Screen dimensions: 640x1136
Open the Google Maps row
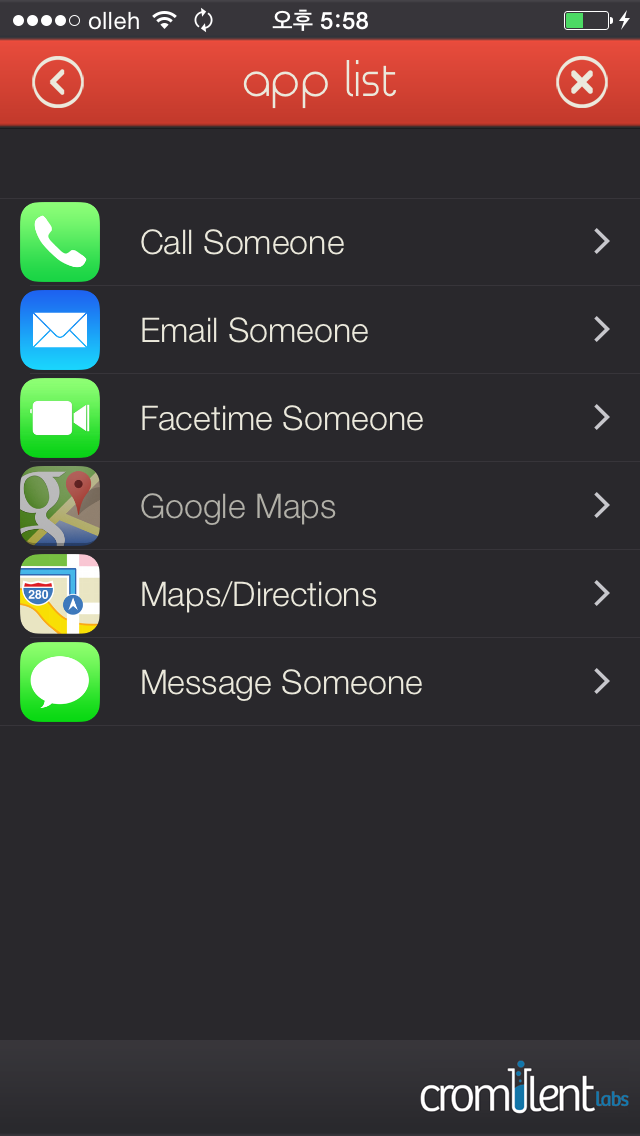click(320, 506)
